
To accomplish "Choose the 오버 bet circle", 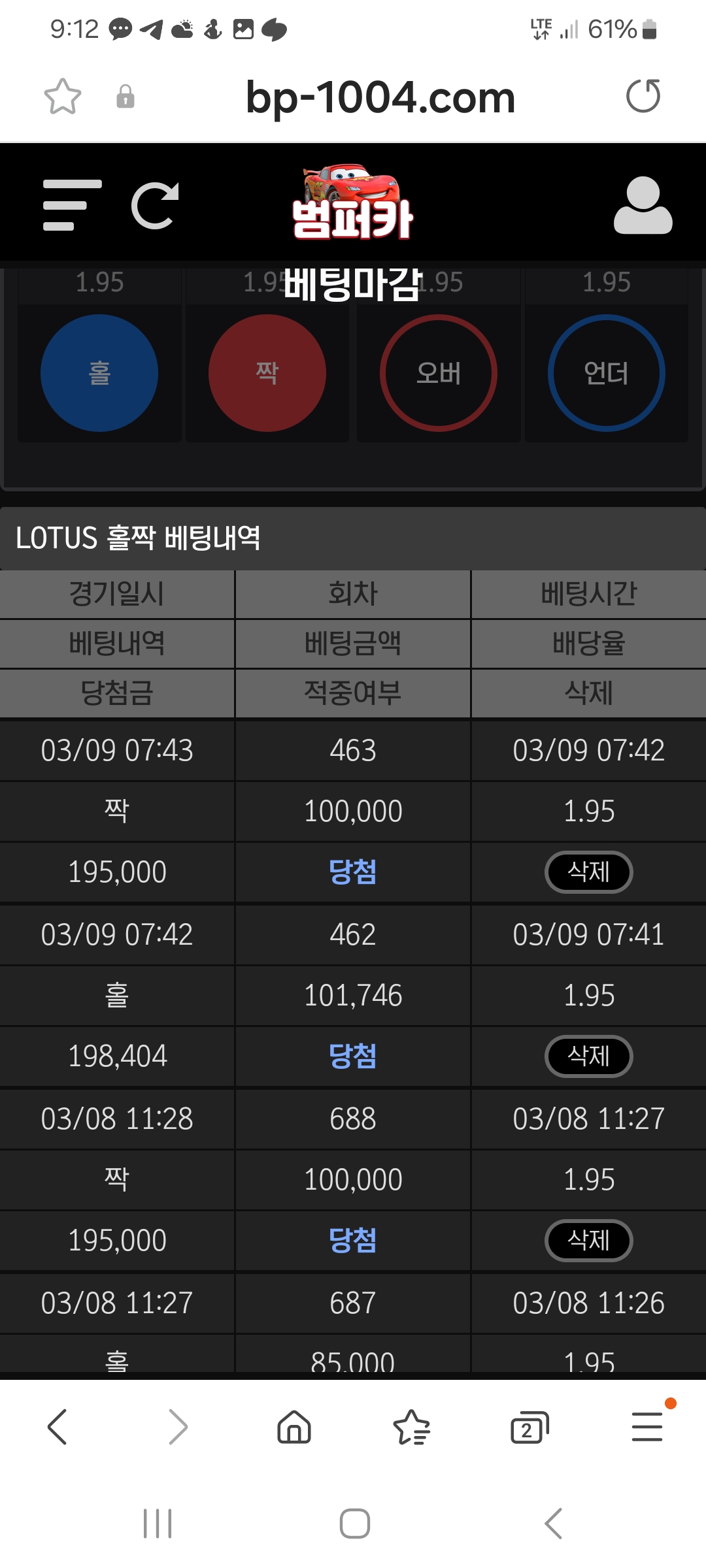I will 439,373.
